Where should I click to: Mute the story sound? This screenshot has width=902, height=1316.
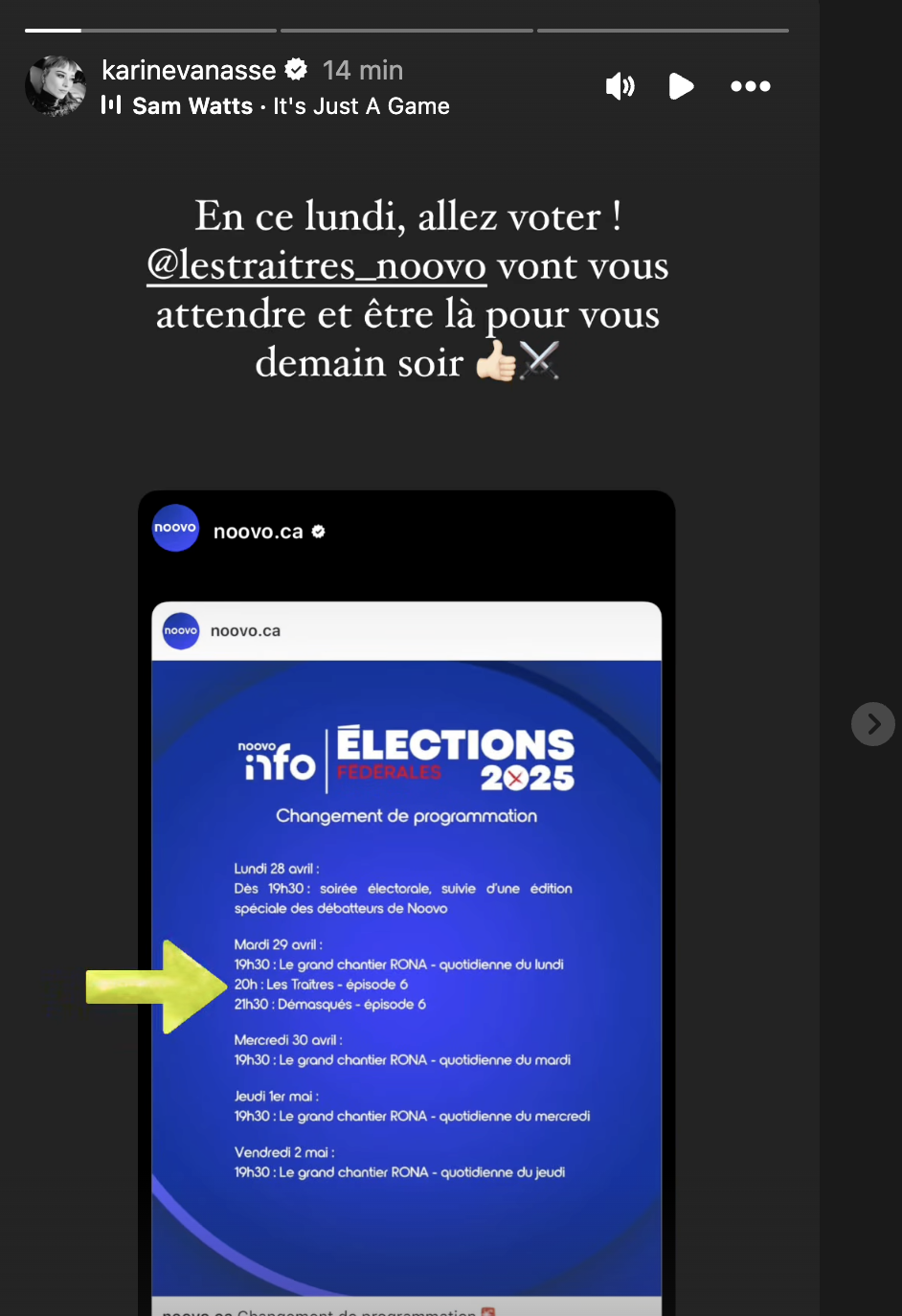(620, 86)
